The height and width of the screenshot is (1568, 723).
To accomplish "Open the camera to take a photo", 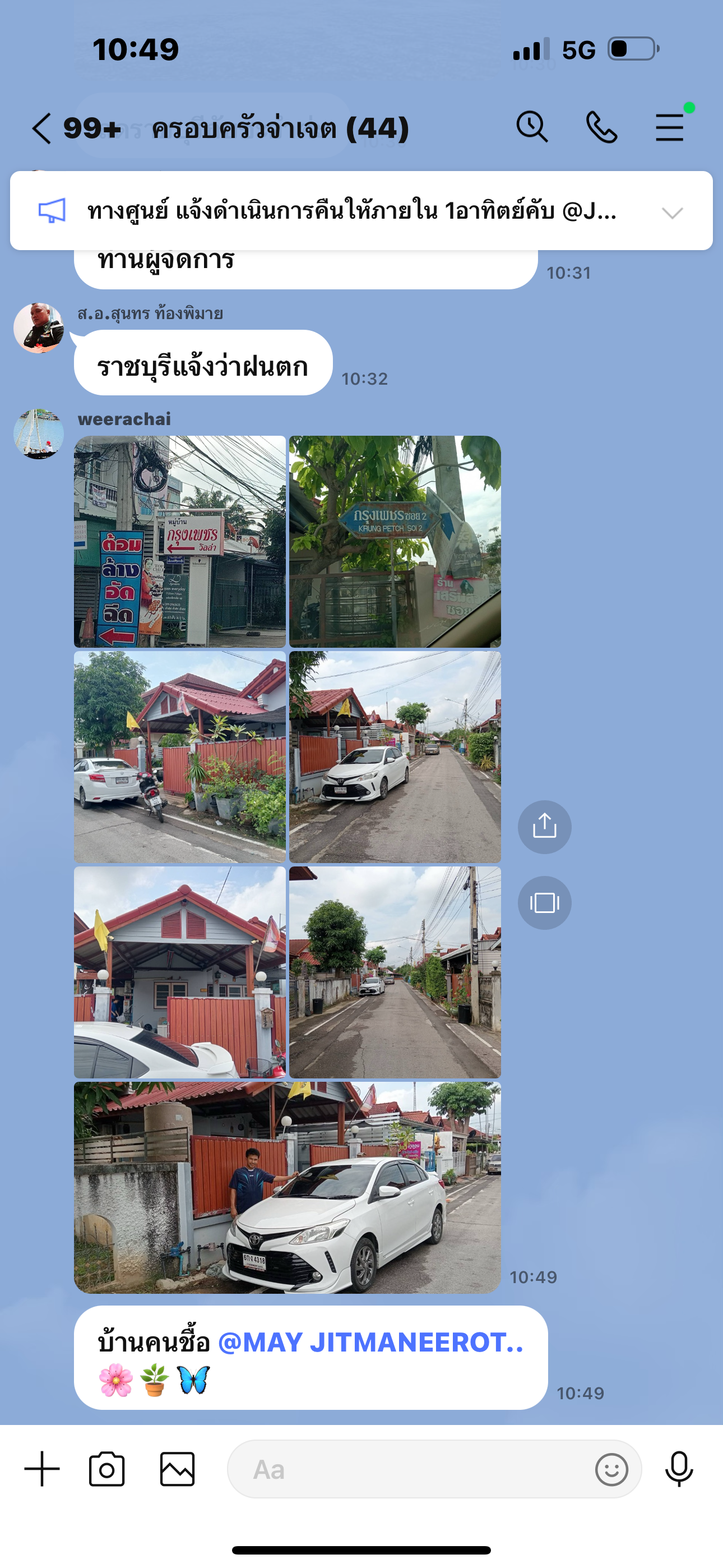I will [x=107, y=1469].
